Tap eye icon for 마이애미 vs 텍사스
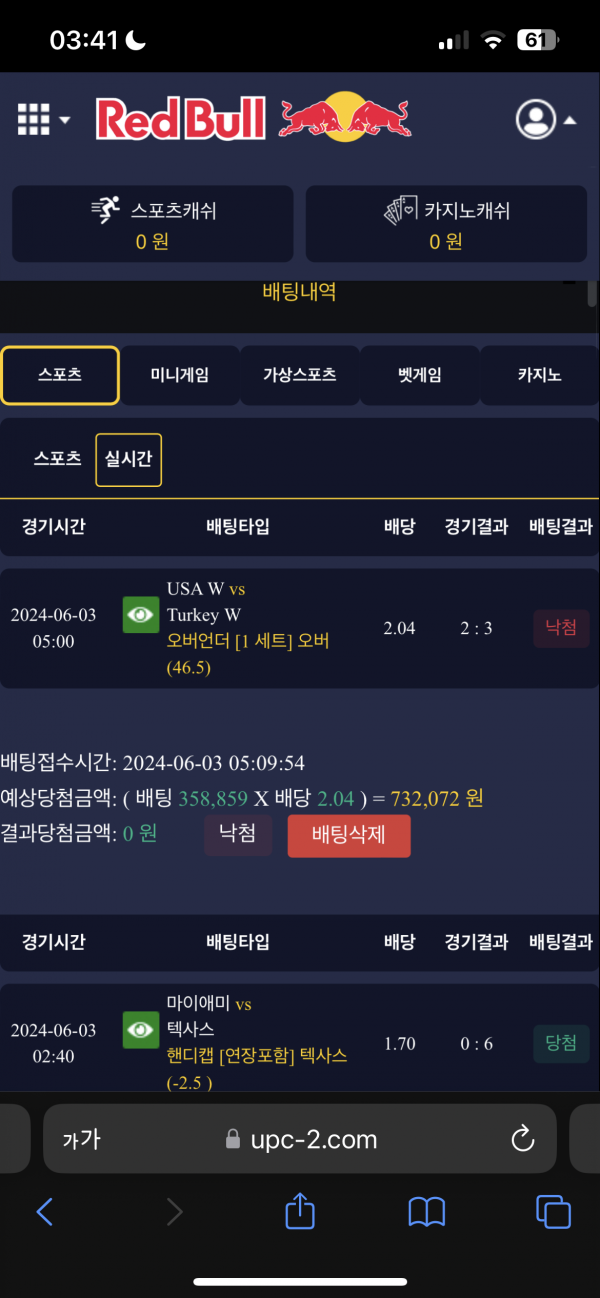This screenshot has width=600, height=1298. point(141,1029)
